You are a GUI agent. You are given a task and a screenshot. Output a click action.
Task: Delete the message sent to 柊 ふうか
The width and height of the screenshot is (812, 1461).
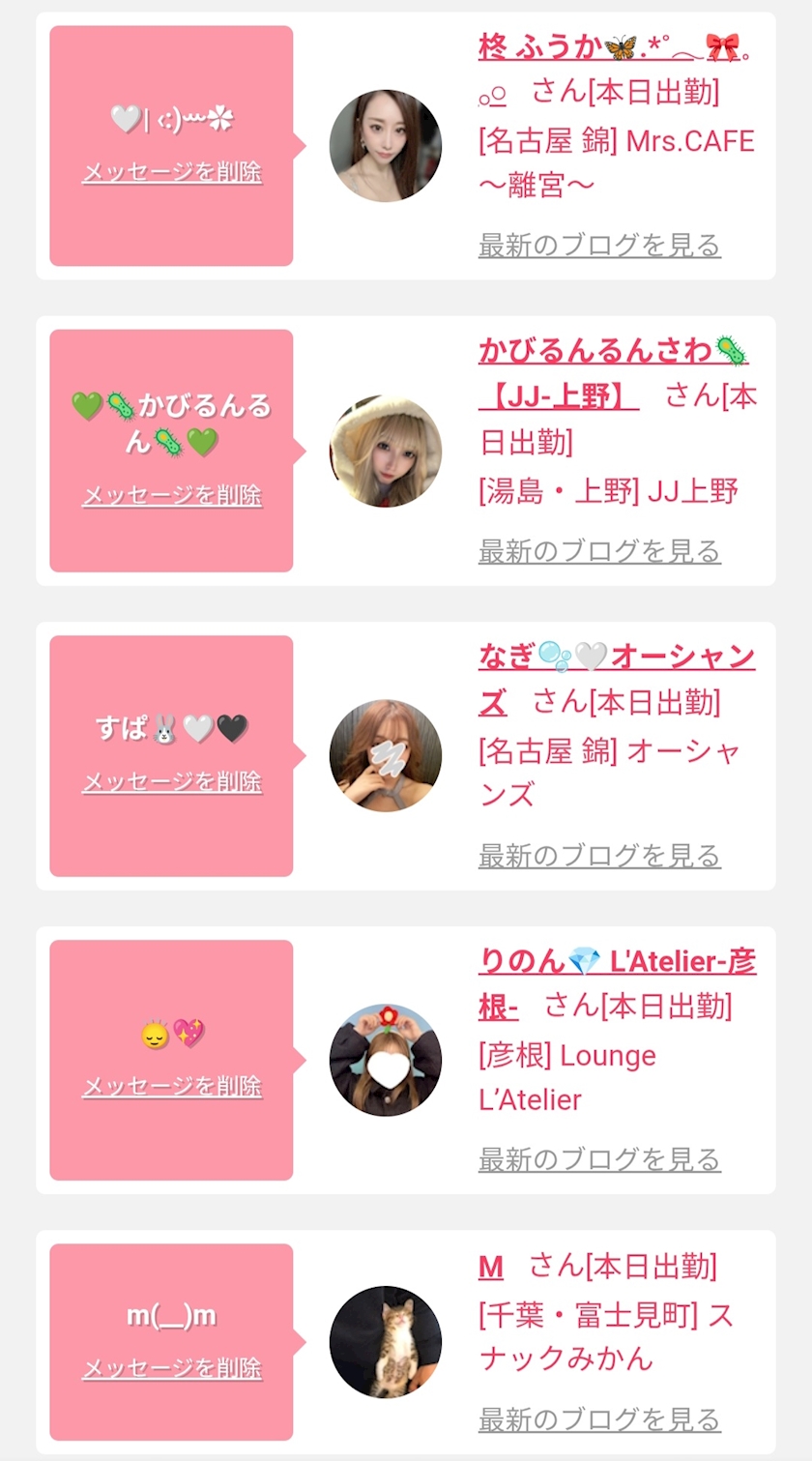(172, 173)
